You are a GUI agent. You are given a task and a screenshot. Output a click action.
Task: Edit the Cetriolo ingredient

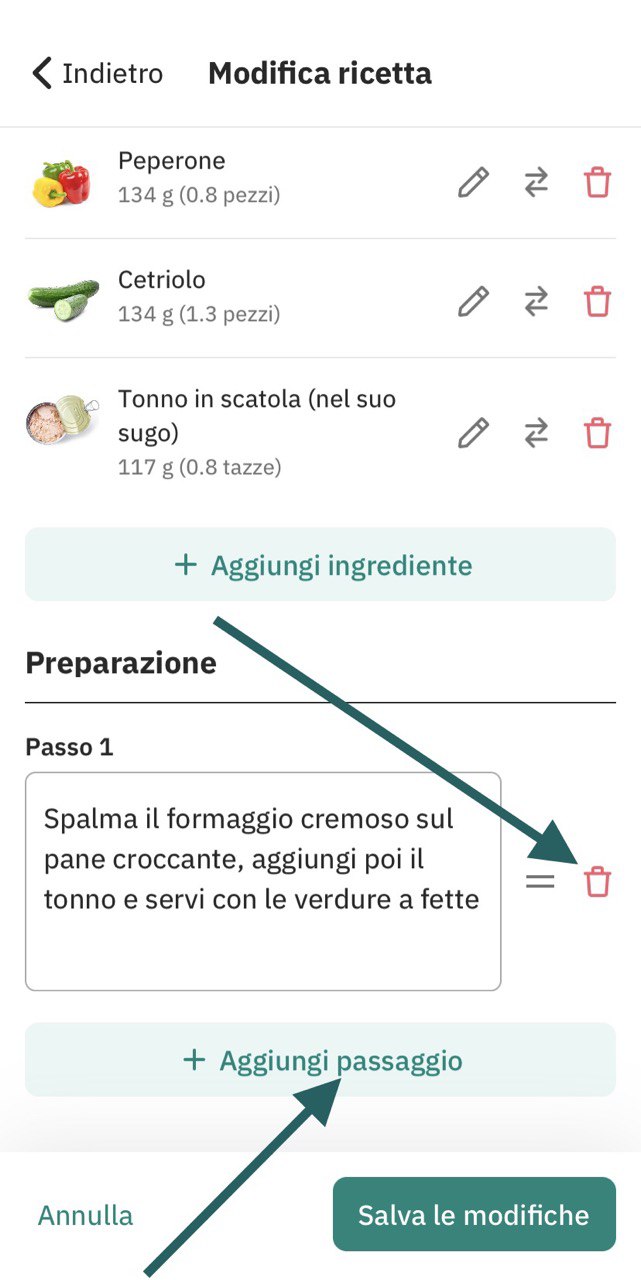473,301
